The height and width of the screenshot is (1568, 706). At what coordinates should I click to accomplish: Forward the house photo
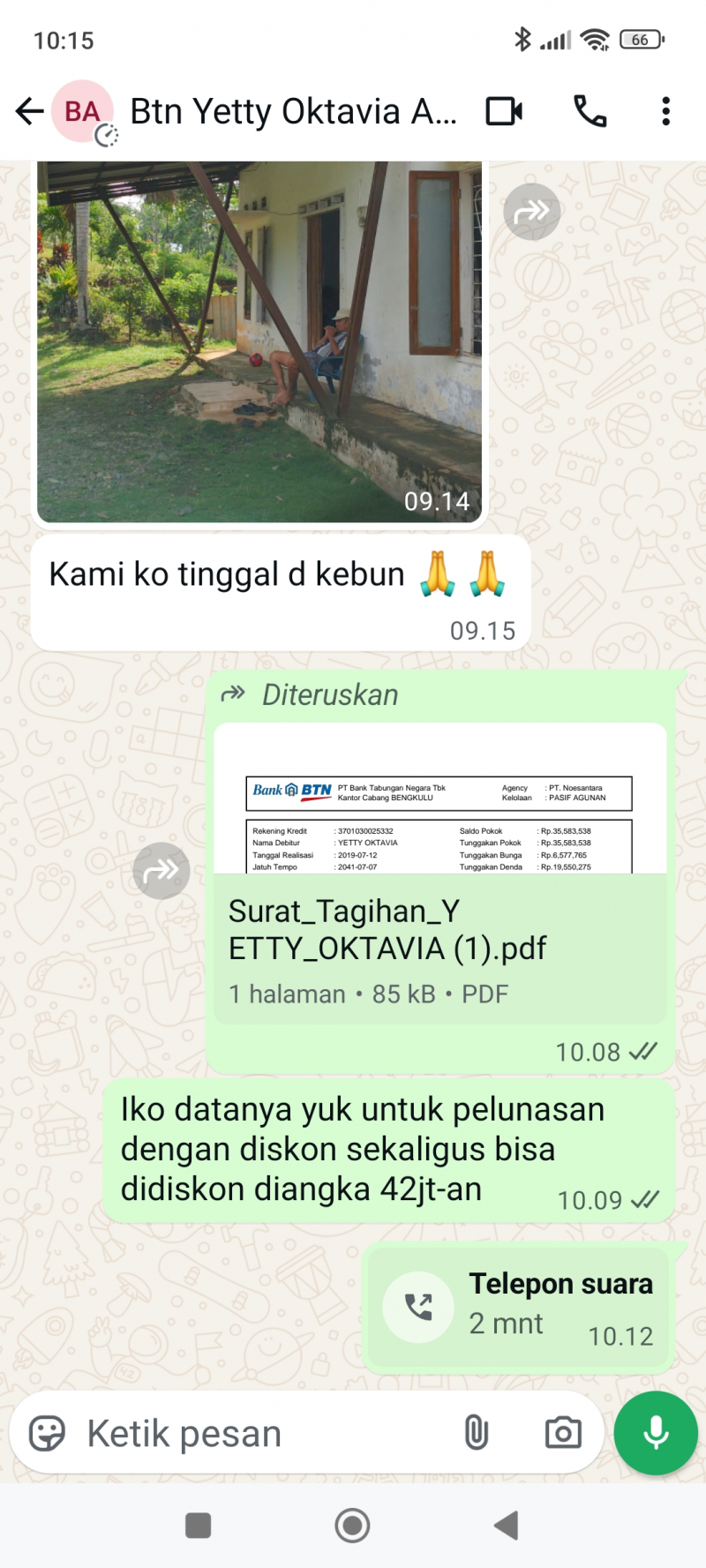pos(531,212)
